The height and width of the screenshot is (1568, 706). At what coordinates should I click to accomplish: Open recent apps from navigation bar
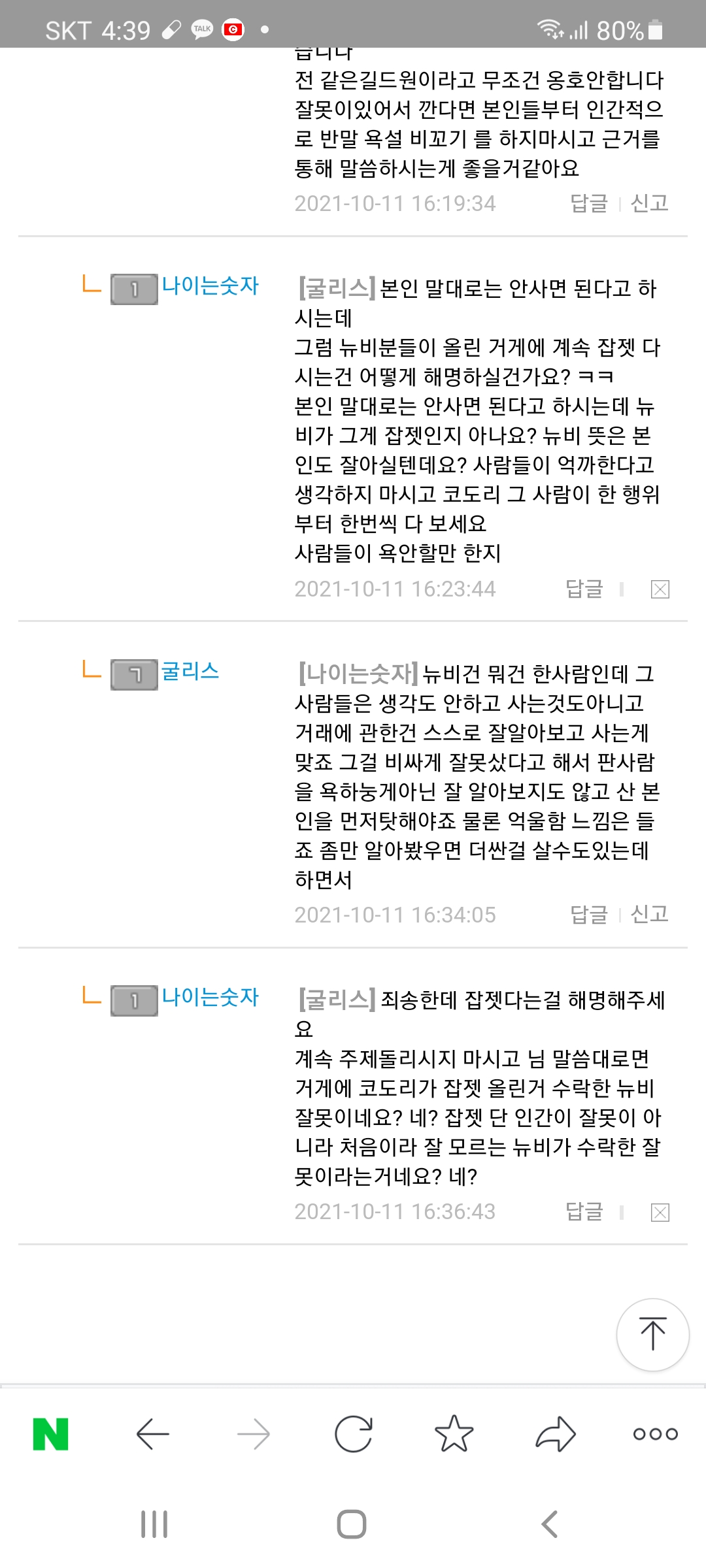pos(154,1524)
